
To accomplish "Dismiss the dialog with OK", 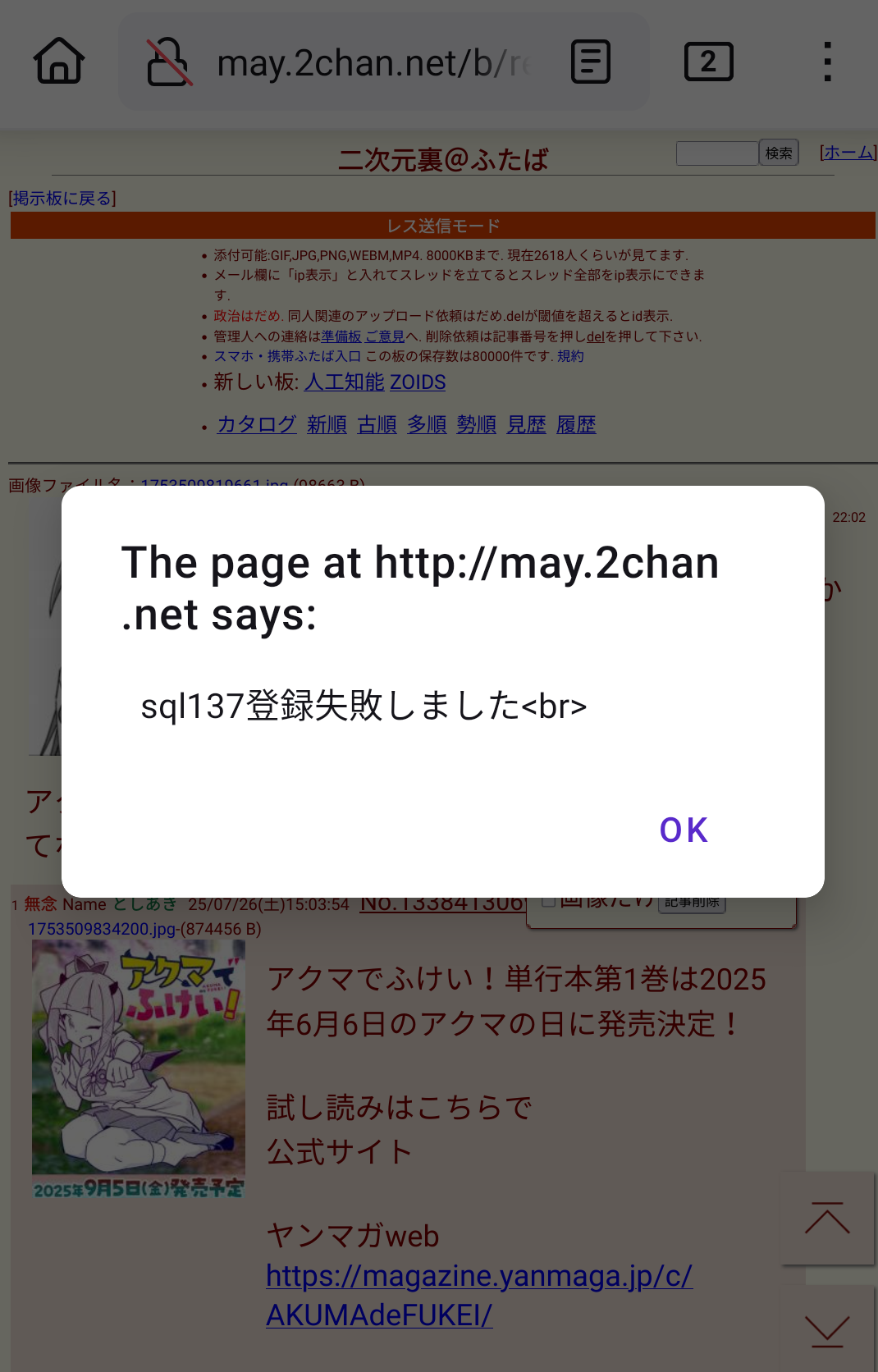I will pos(683,830).
